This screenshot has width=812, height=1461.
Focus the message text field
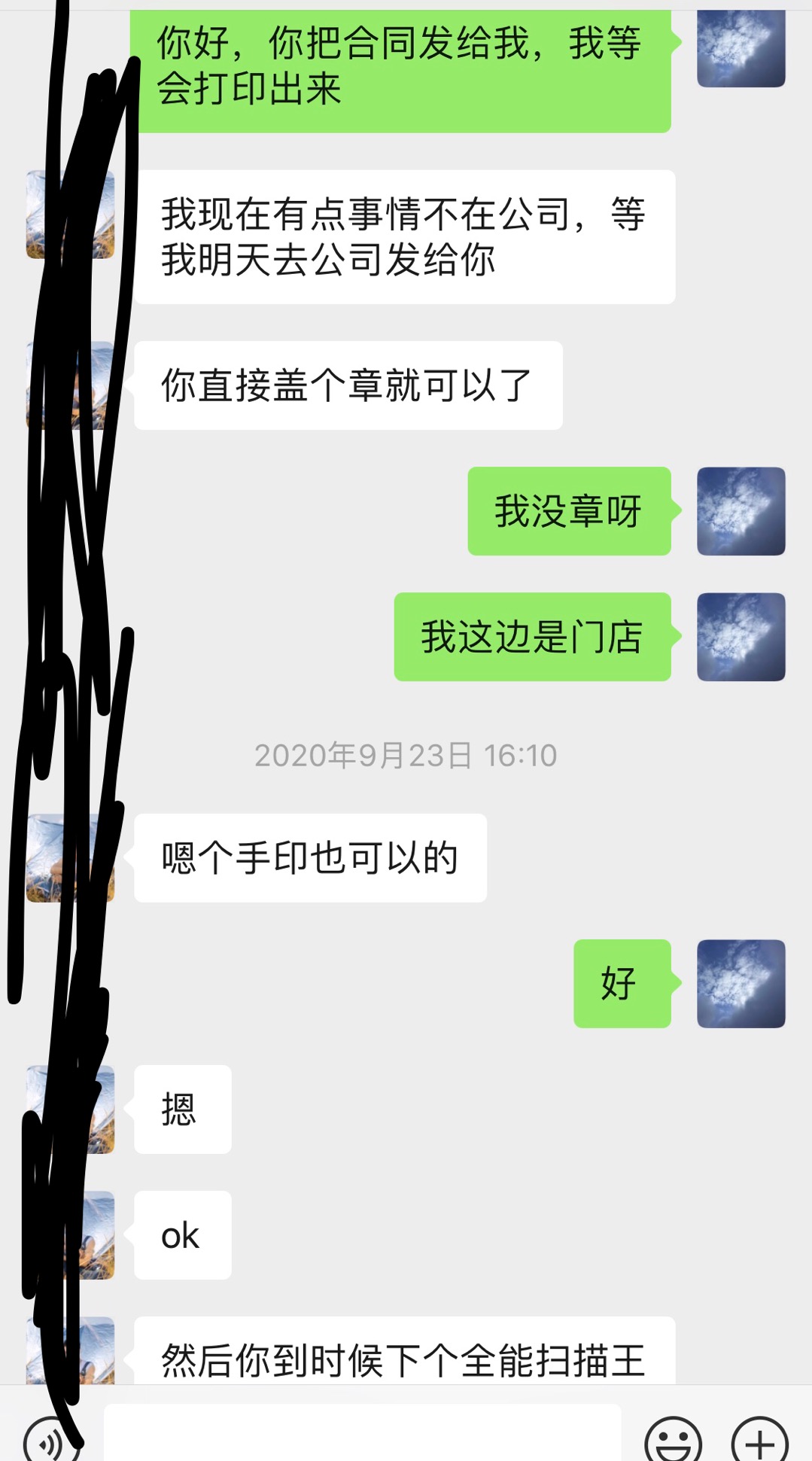point(361,1434)
